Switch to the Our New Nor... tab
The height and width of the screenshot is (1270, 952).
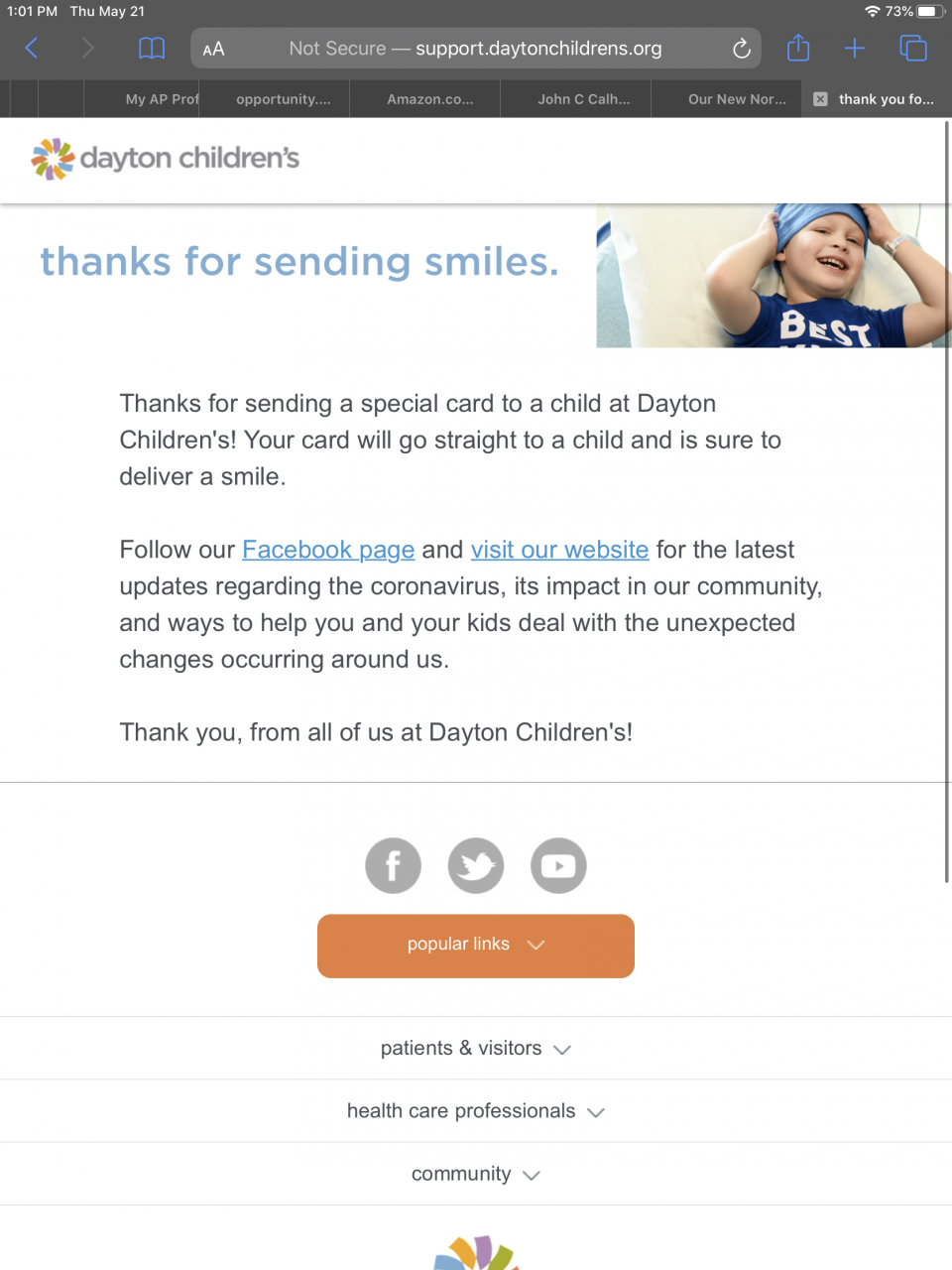coord(737,99)
